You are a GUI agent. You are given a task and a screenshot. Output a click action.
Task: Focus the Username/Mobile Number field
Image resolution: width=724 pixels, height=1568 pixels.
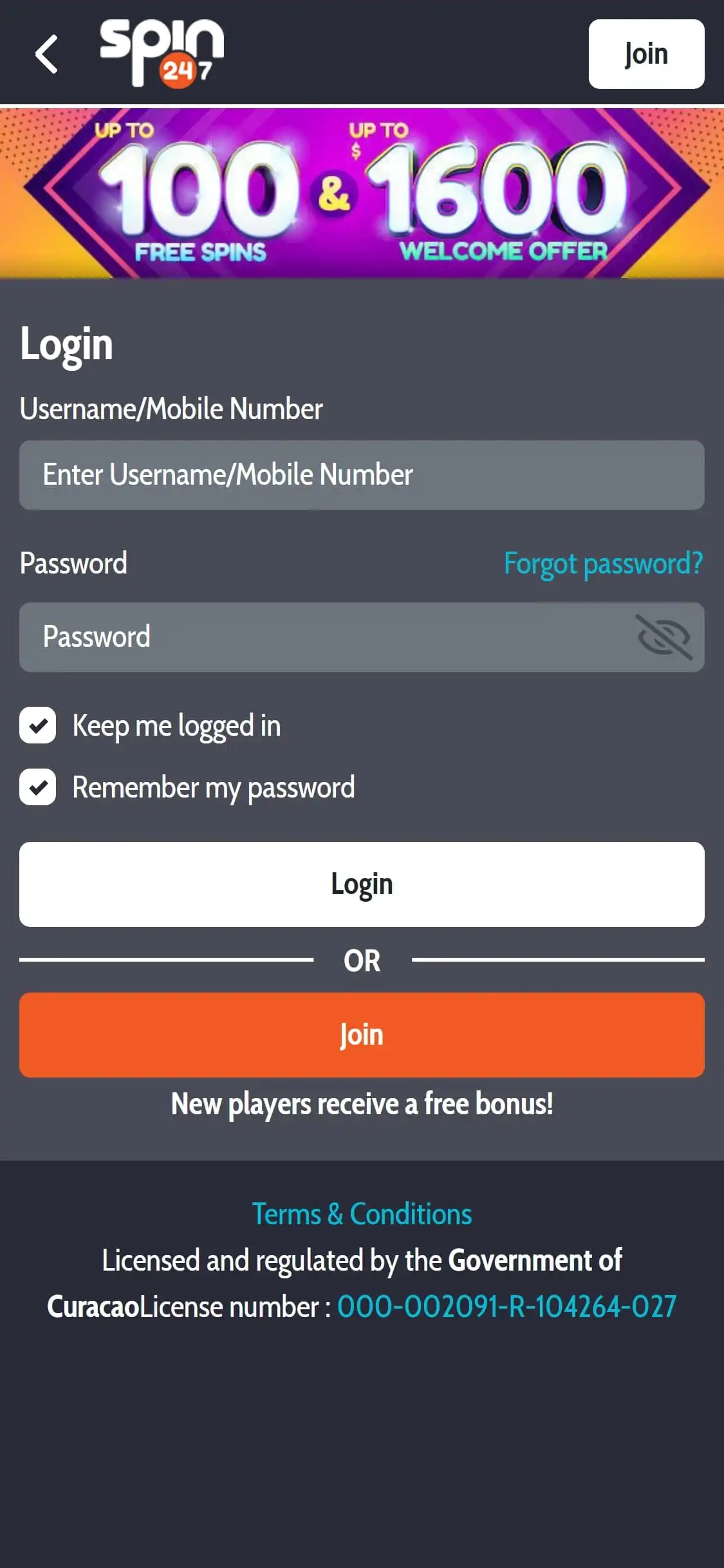362,475
